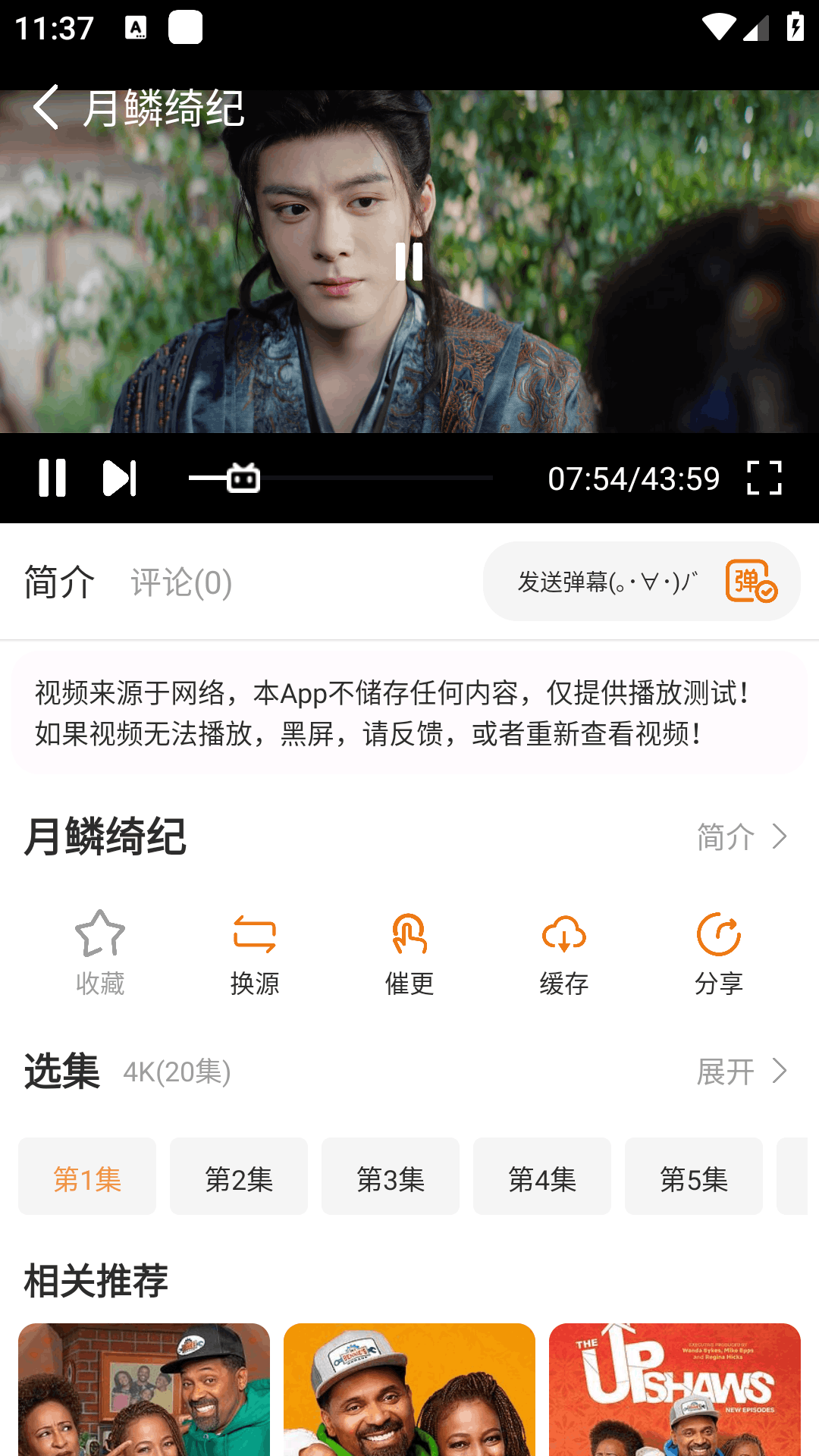Image resolution: width=819 pixels, height=1456 pixels.
Task: Go back from 月鳞绮纪 video page
Action: [45, 108]
